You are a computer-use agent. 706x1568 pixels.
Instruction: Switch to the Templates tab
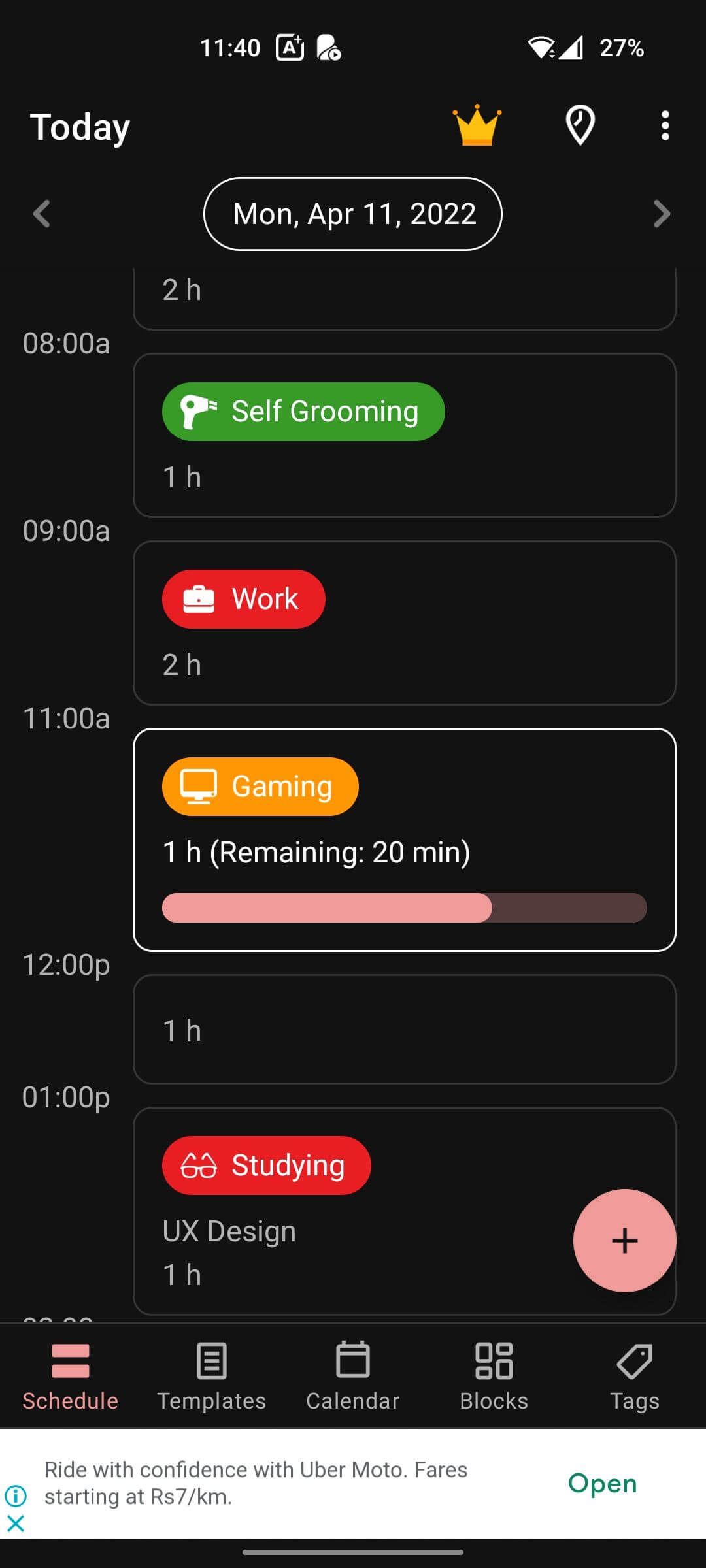(211, 1375)
